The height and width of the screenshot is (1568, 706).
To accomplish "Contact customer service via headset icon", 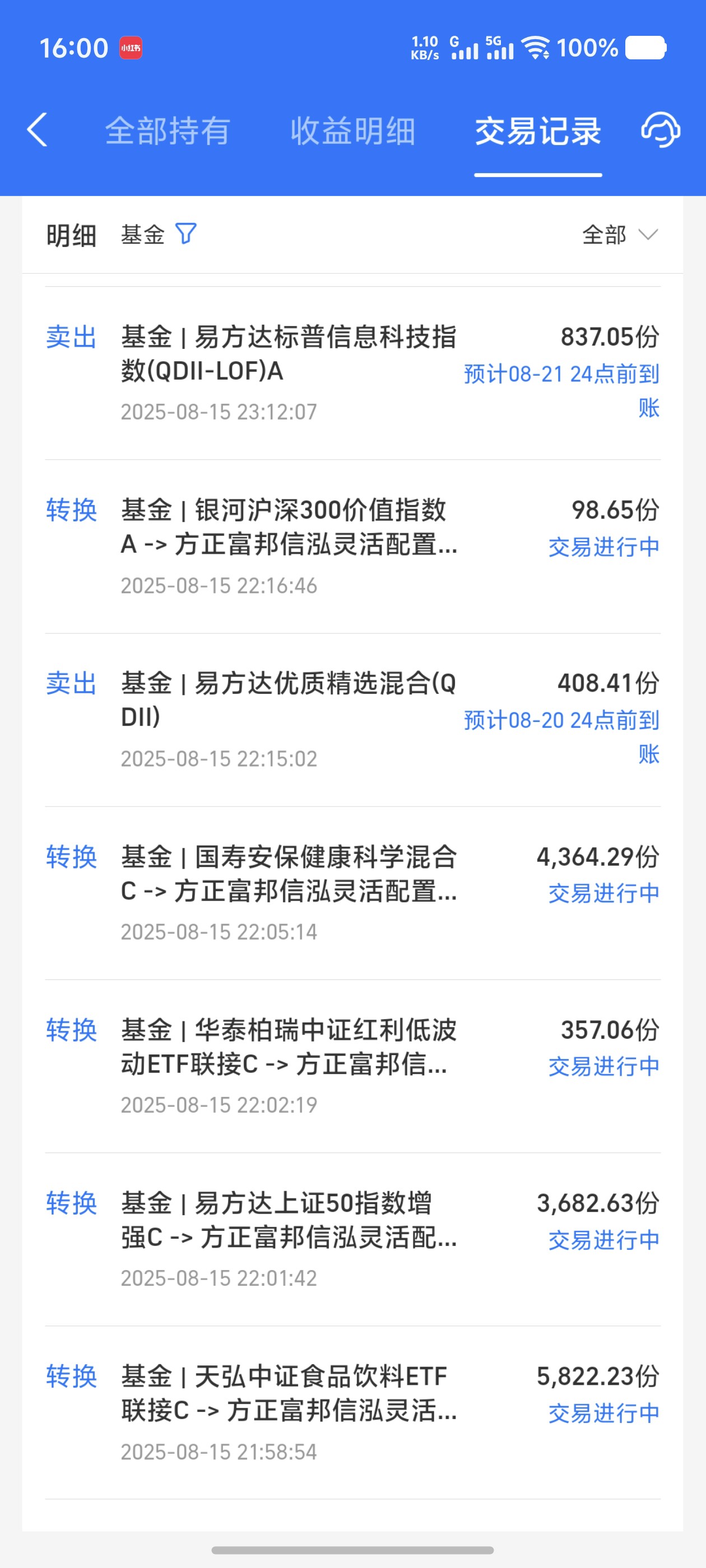I will (660, 130).
